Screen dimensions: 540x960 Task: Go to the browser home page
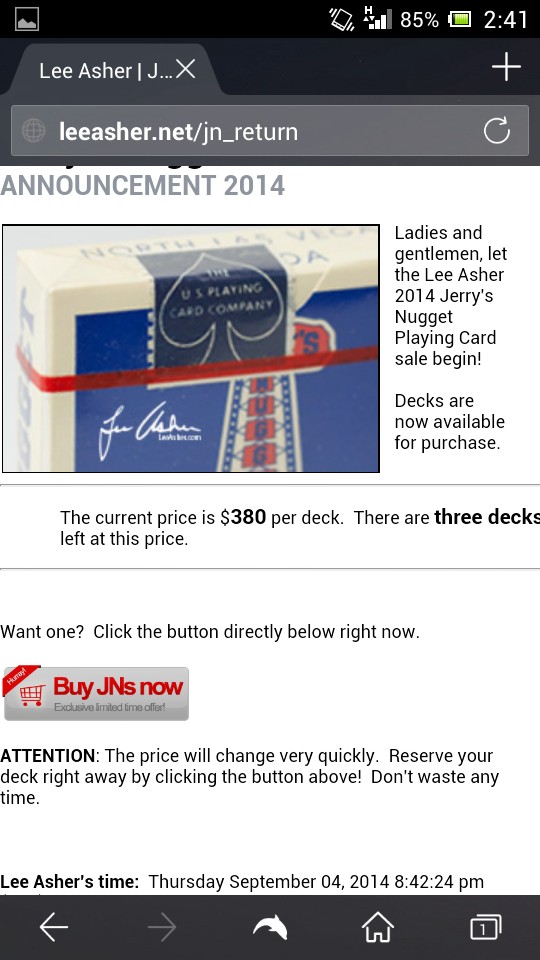click(x=378, y=927)
